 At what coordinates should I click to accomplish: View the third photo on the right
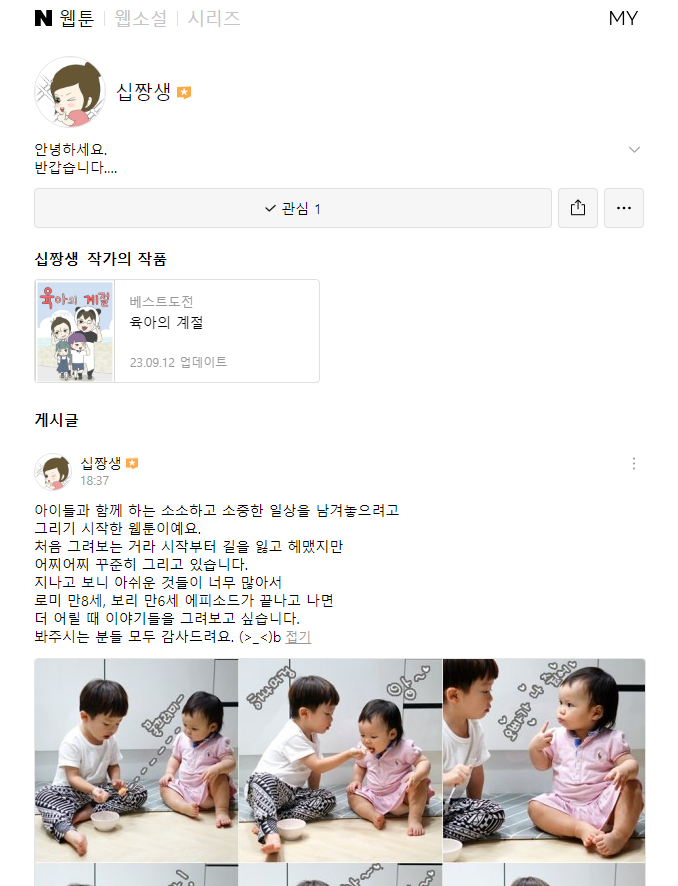tap(544, 760)
